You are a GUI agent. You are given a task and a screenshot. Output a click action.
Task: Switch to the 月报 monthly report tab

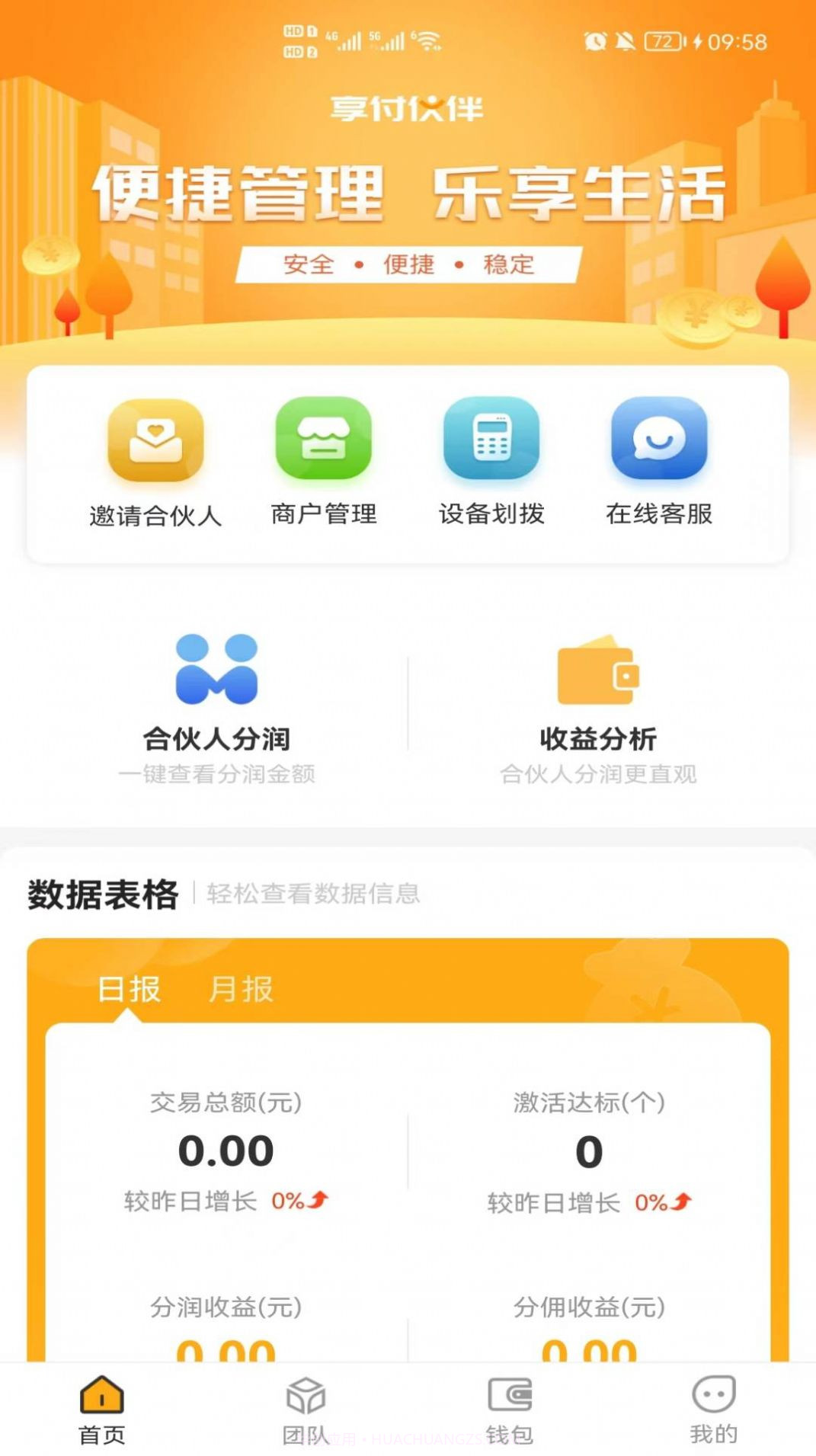point(241,989)
